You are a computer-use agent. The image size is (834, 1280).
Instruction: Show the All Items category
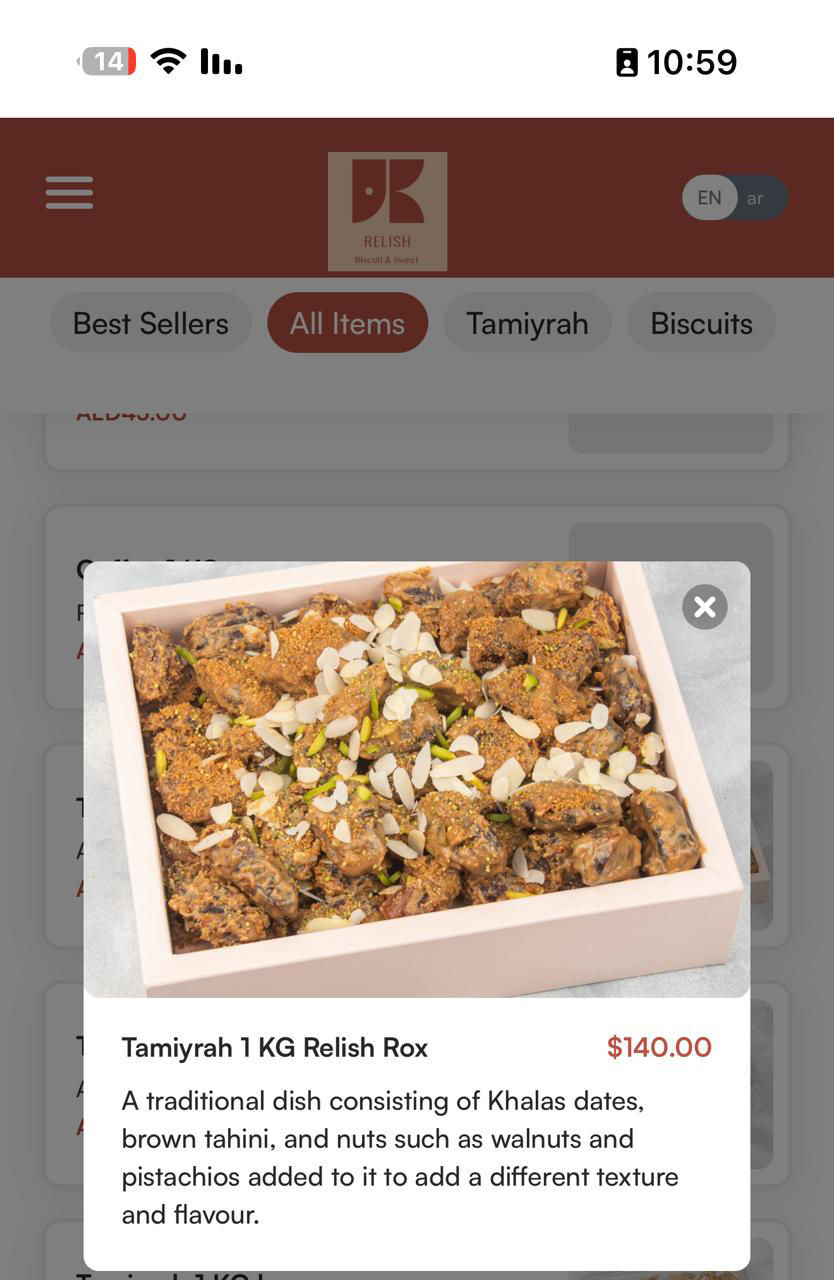coord(347,323)
